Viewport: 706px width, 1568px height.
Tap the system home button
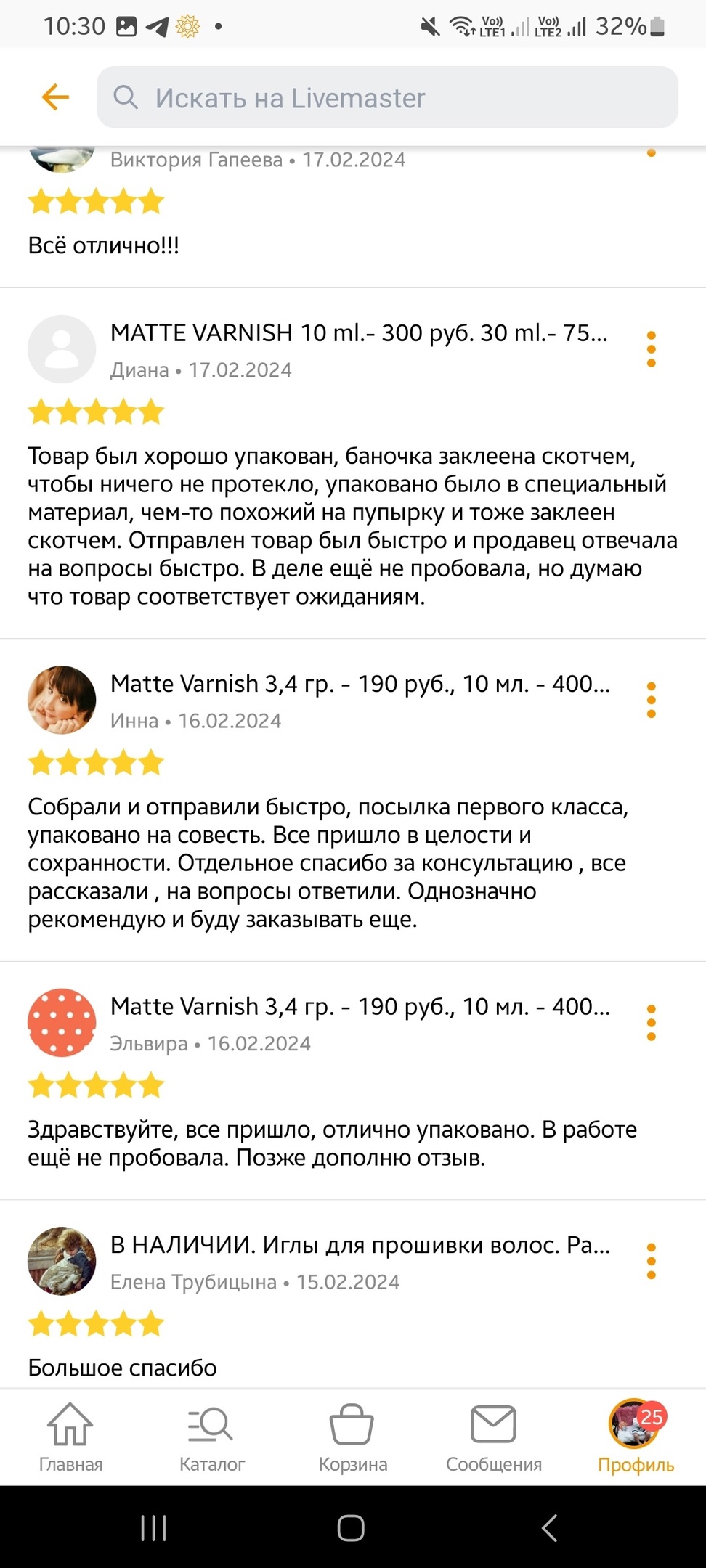pyautogui.click(x=351, y=1528)
